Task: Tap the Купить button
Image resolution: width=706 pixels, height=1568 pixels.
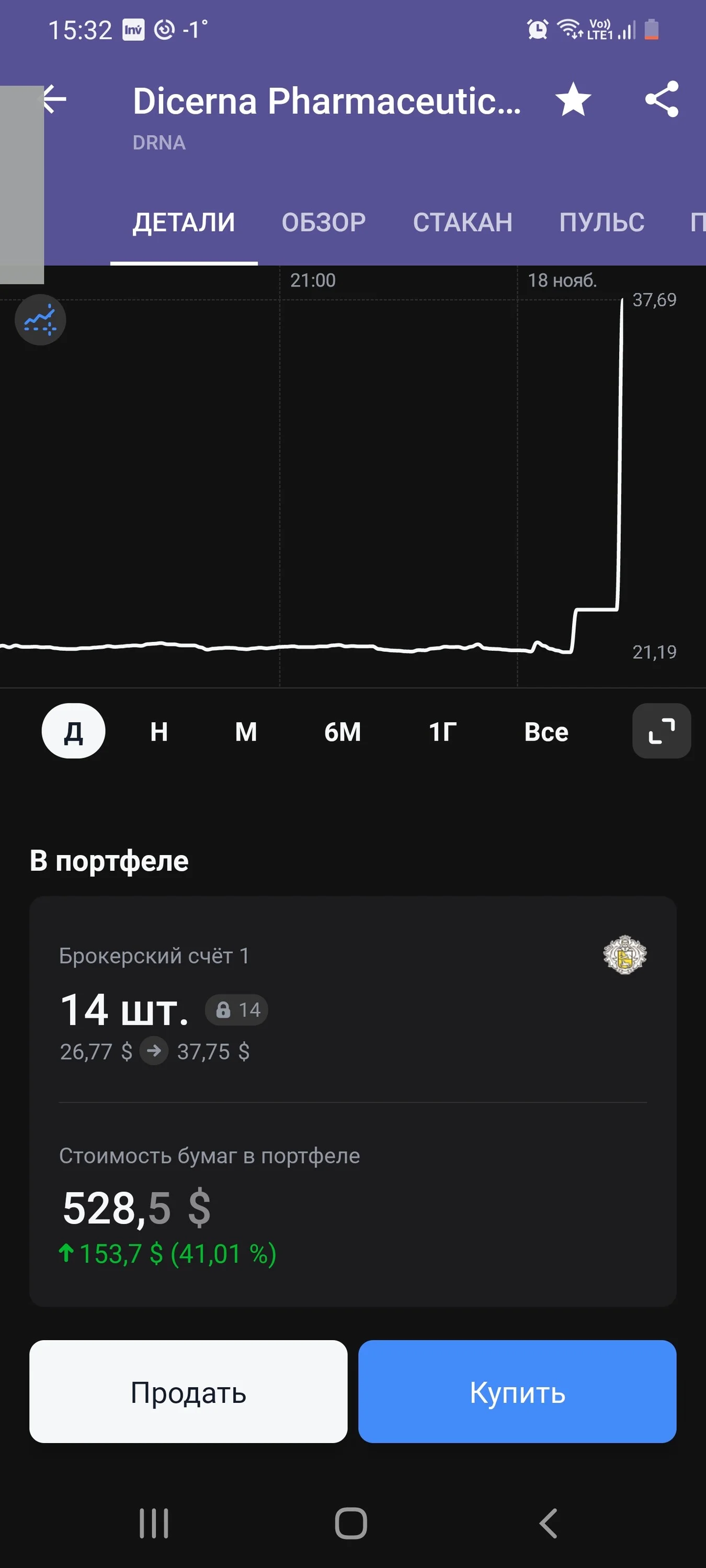Action: [517, 1391]
